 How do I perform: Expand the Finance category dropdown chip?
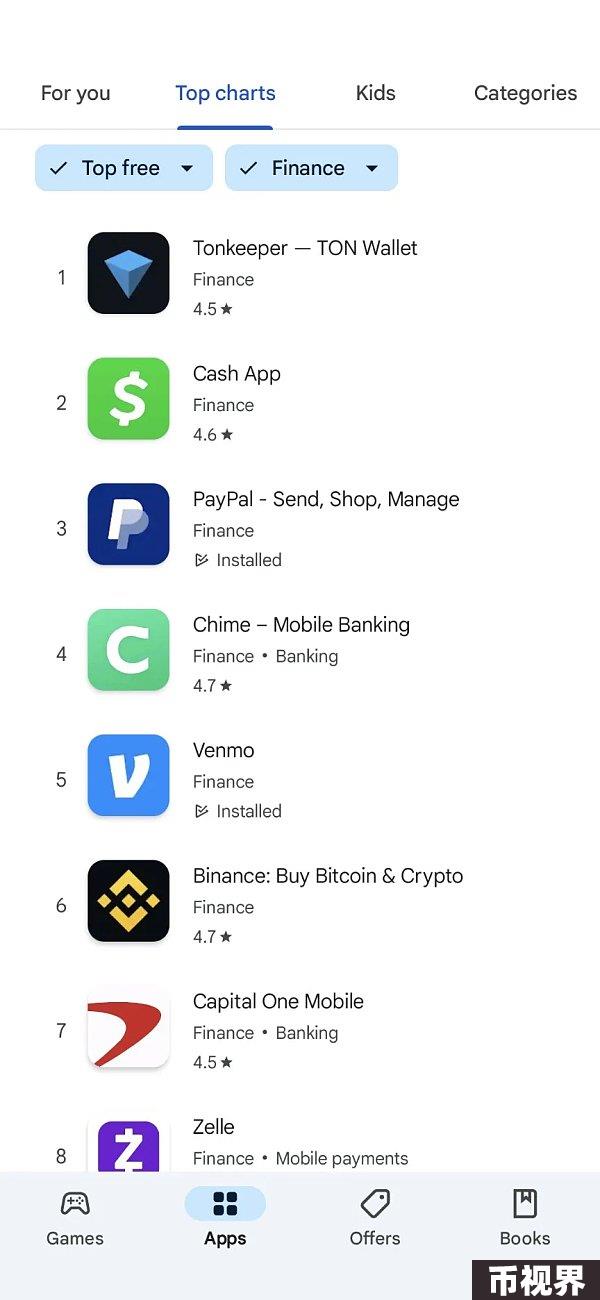pyautogui.click(x=311, y=168)
